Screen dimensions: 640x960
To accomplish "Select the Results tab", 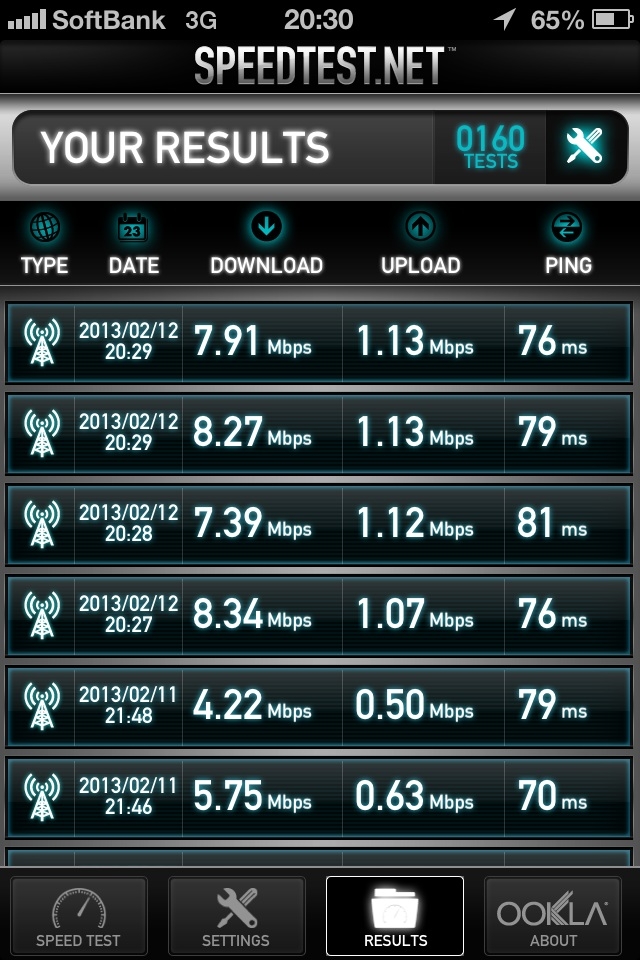I will tap(395, 915).
